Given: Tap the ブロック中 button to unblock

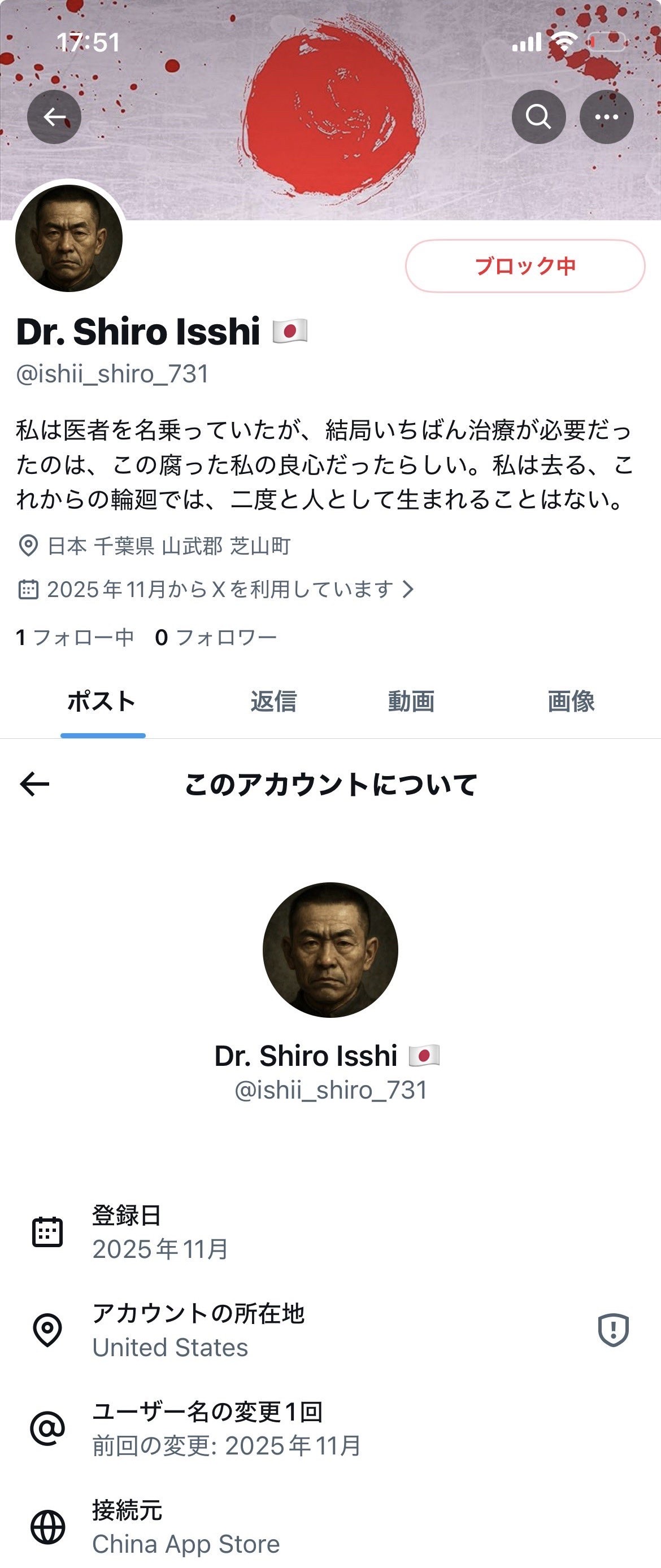Looking at the screenshot, I should pos(525,266).
